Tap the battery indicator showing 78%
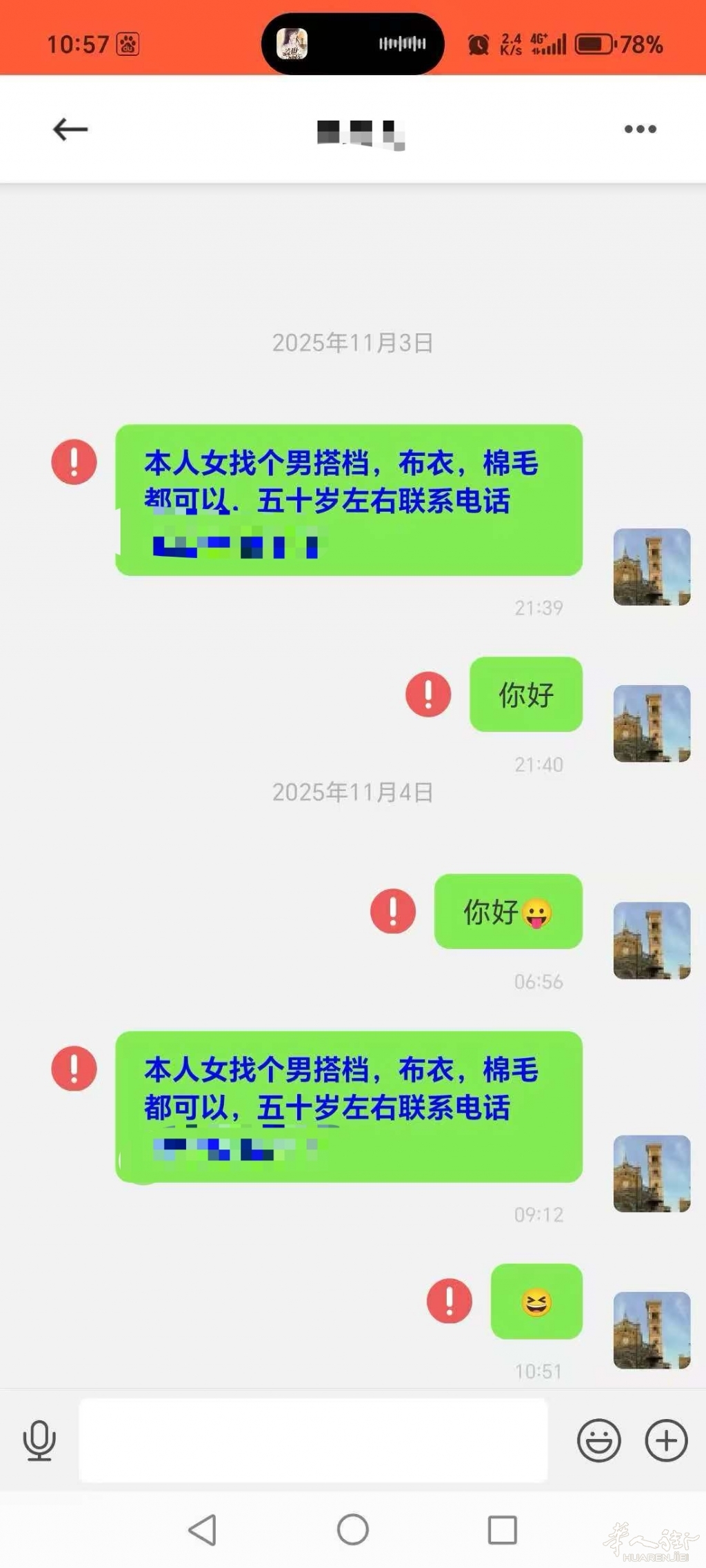 click(594, 44)
